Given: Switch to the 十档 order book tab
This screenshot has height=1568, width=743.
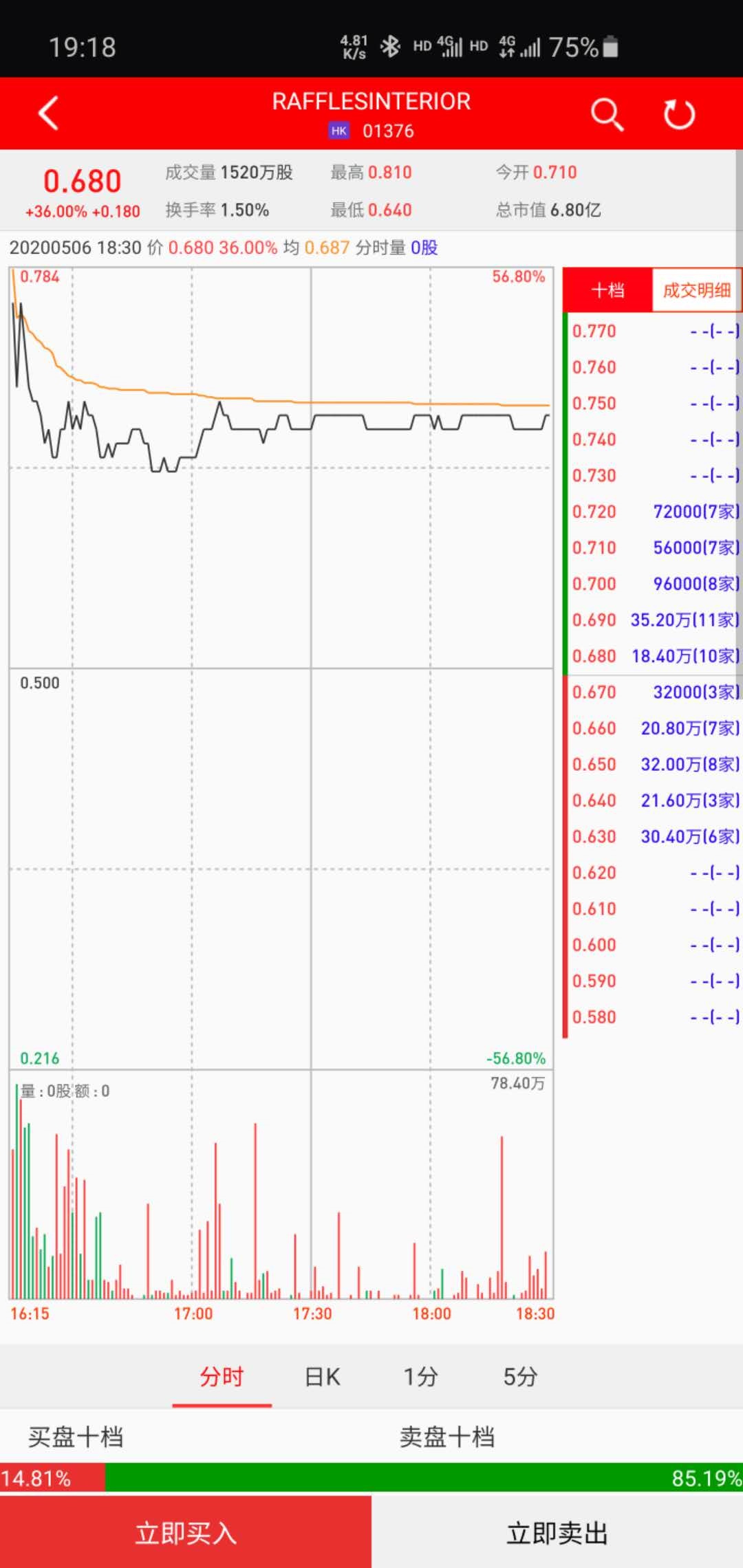Looking at the screenshot, I should 607,290.
